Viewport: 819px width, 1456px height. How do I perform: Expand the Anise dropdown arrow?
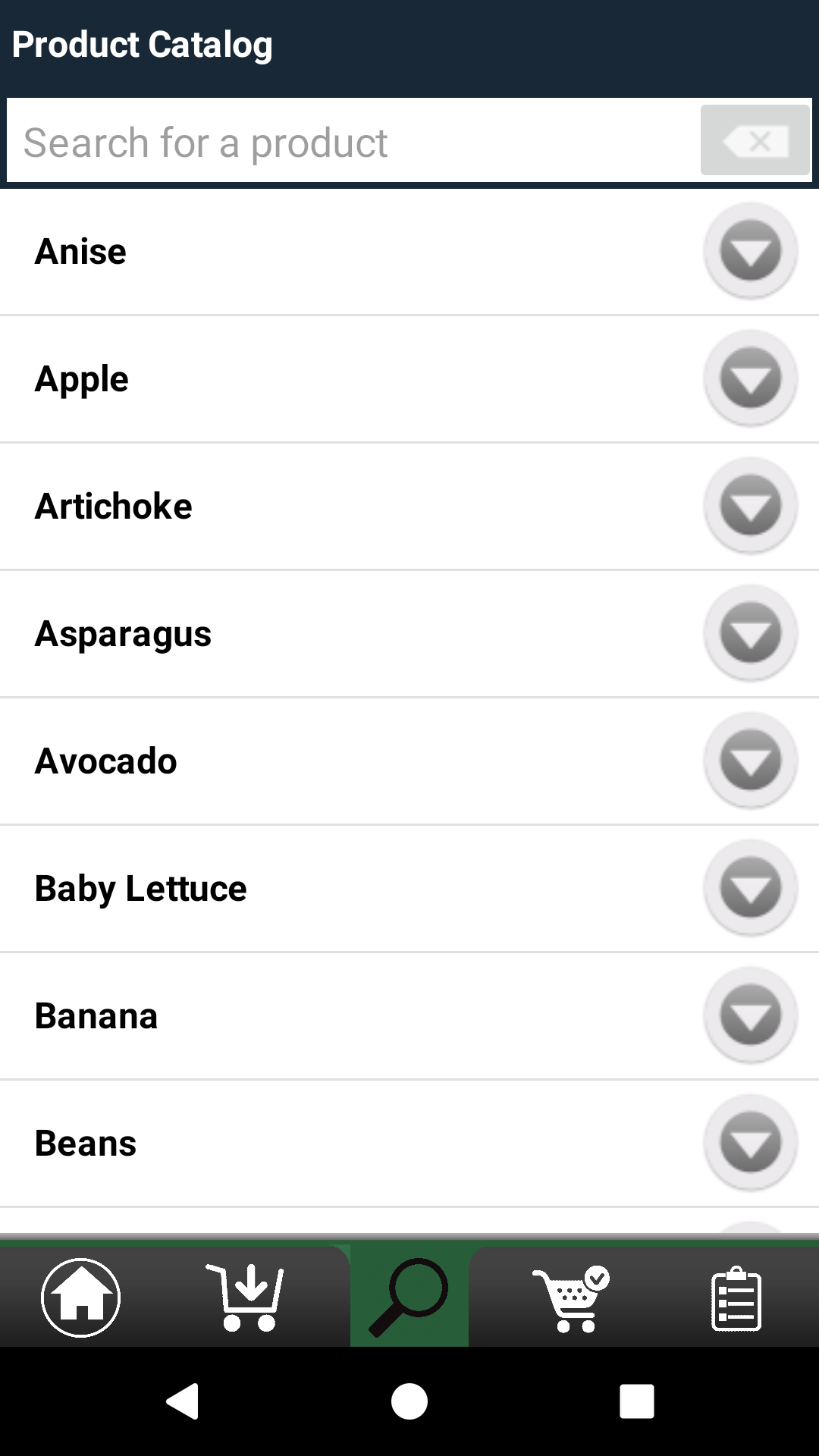coord(751,251)
